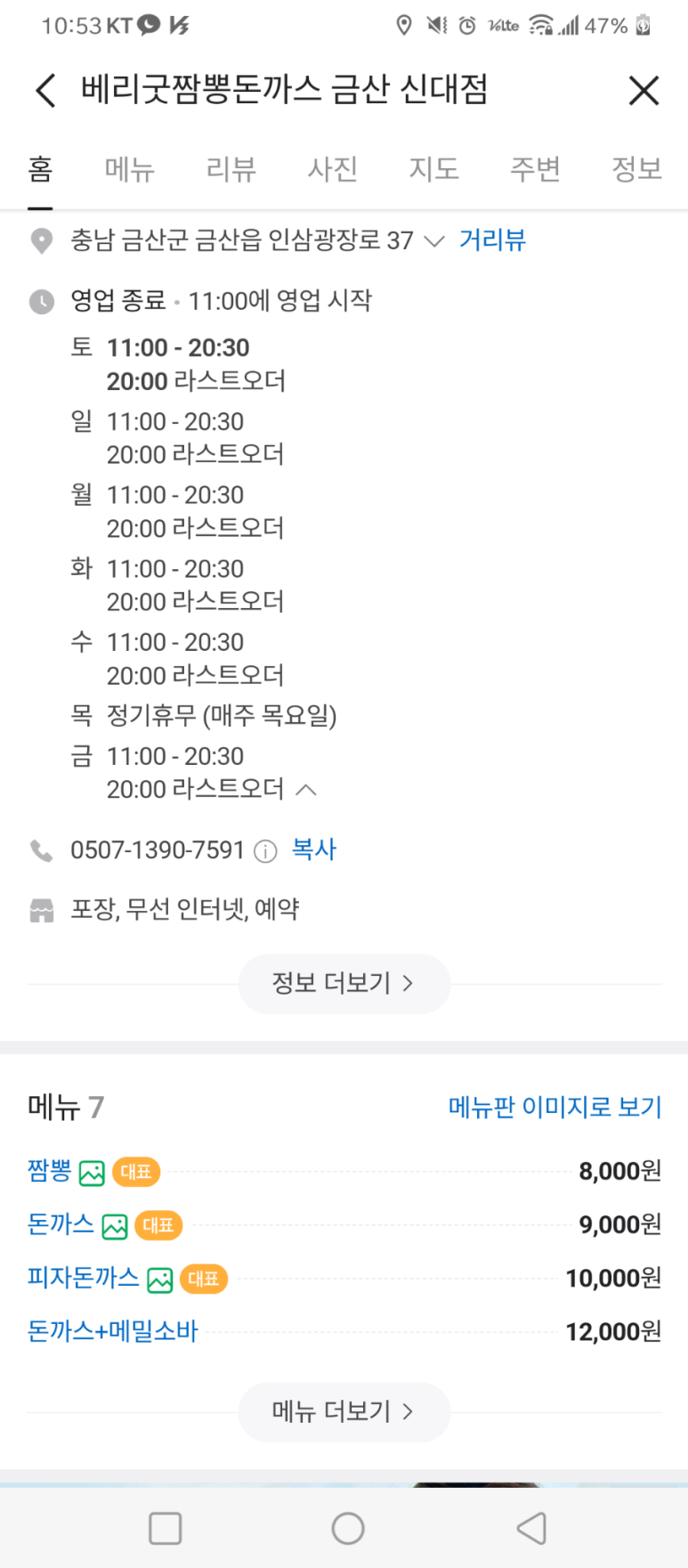View the 피자돈까스 menu item

[x=83, y=1278]
